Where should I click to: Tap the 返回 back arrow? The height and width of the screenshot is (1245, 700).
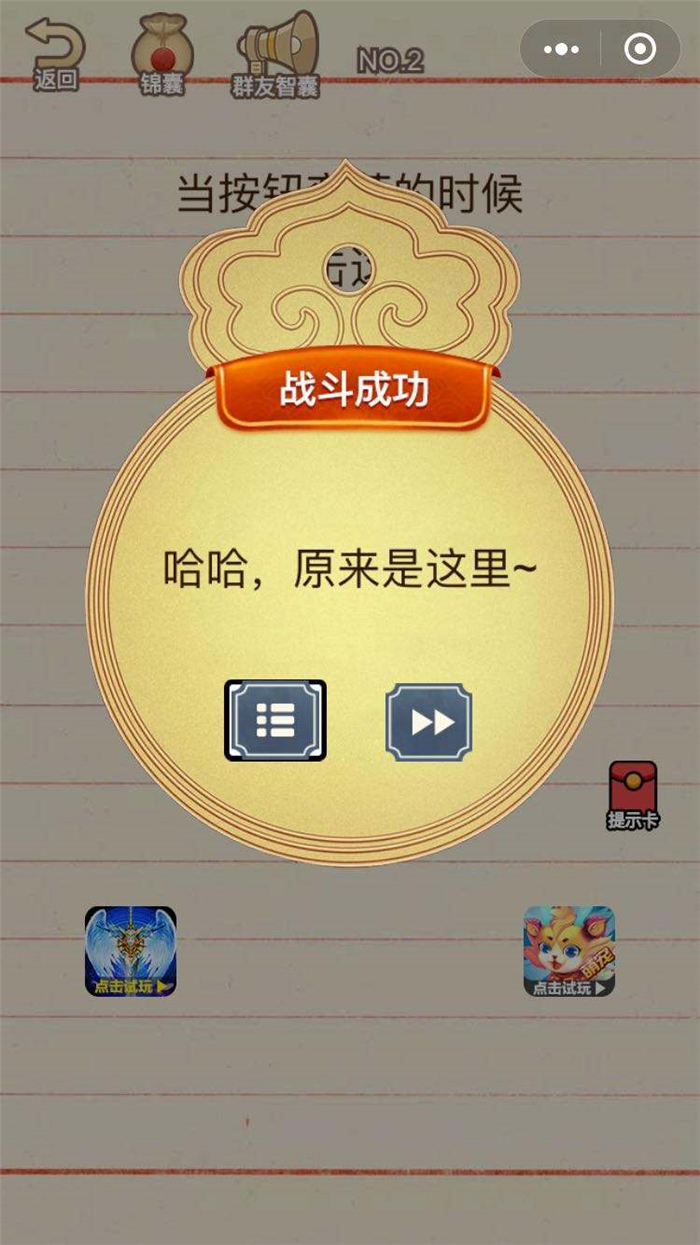pyautogui.click(x=55, y=55)
